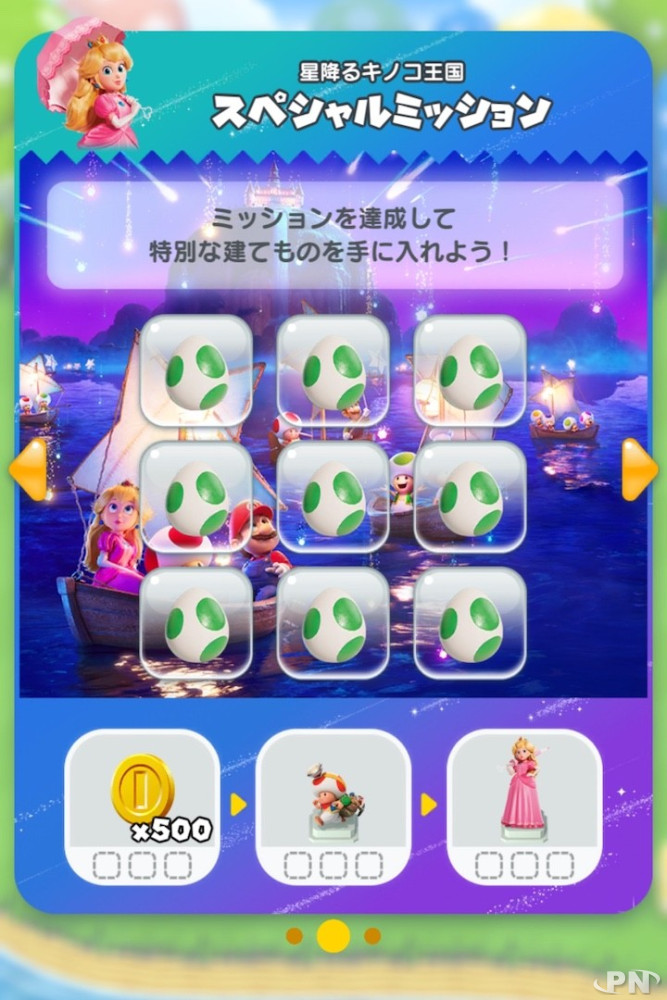Select the Princess Peach statue reward tile
The width and height of the screenshot is (667, 1000).
[524, 806]
